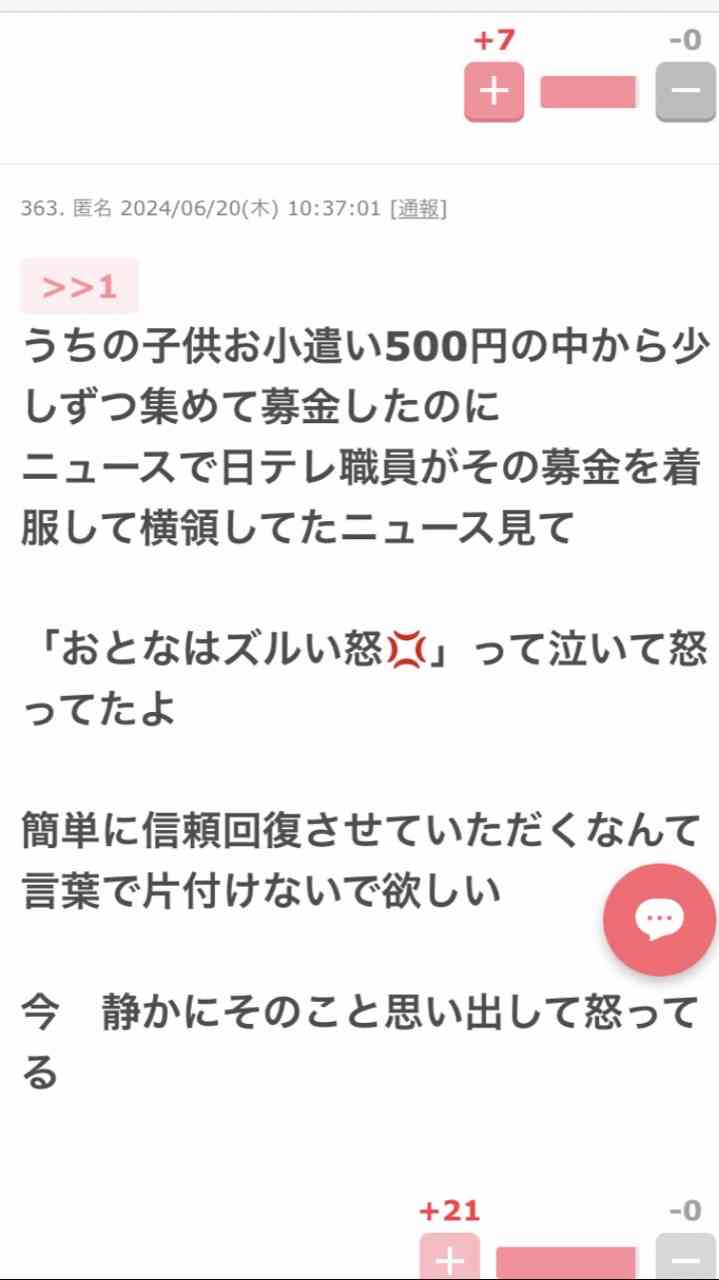This screenshot has height=1280, width=719.
Task: Downvote the comment showing +7
Action: 685,91
